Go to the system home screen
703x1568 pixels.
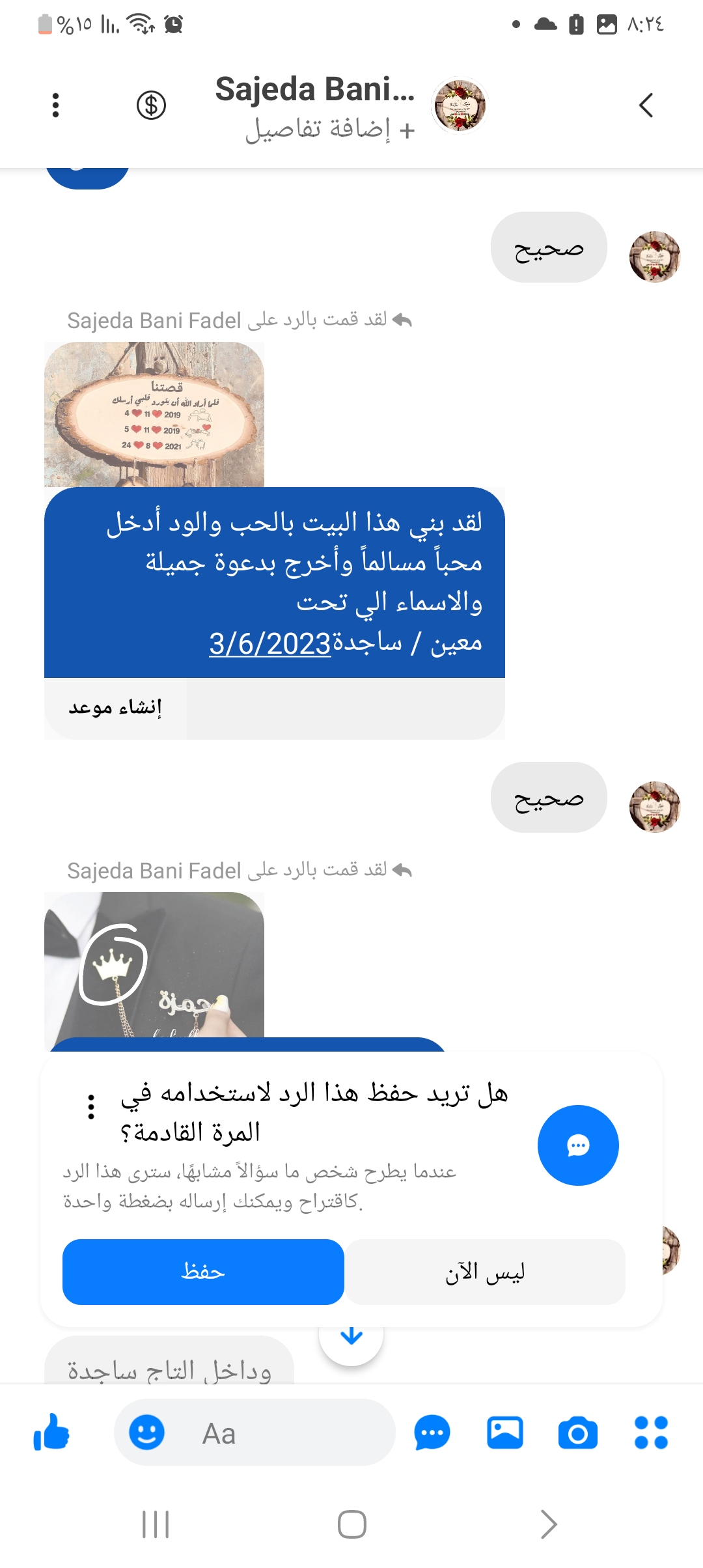(351, 1524)
